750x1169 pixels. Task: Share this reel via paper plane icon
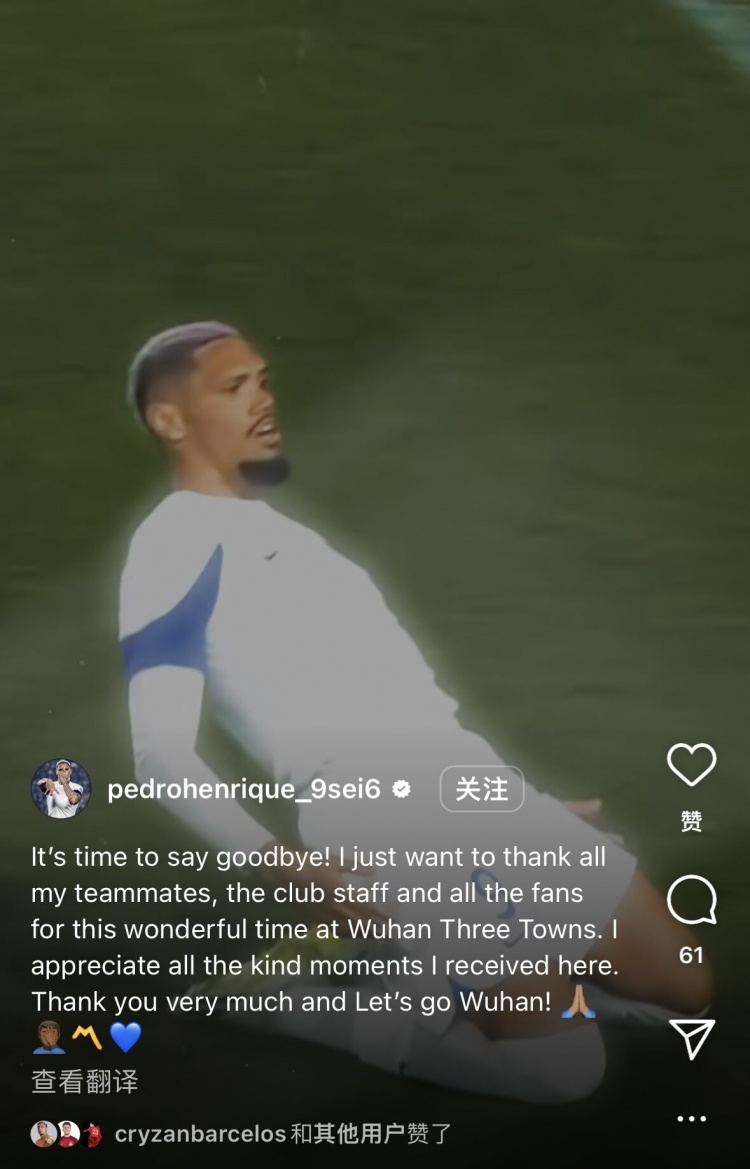tap(691, 1039)
